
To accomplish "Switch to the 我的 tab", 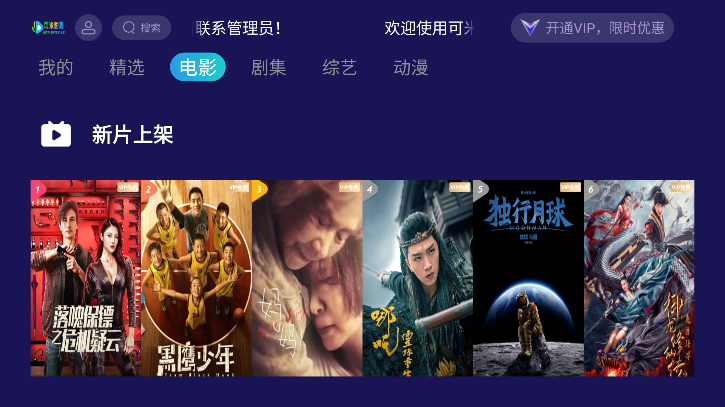I will (x=56, y=68).
